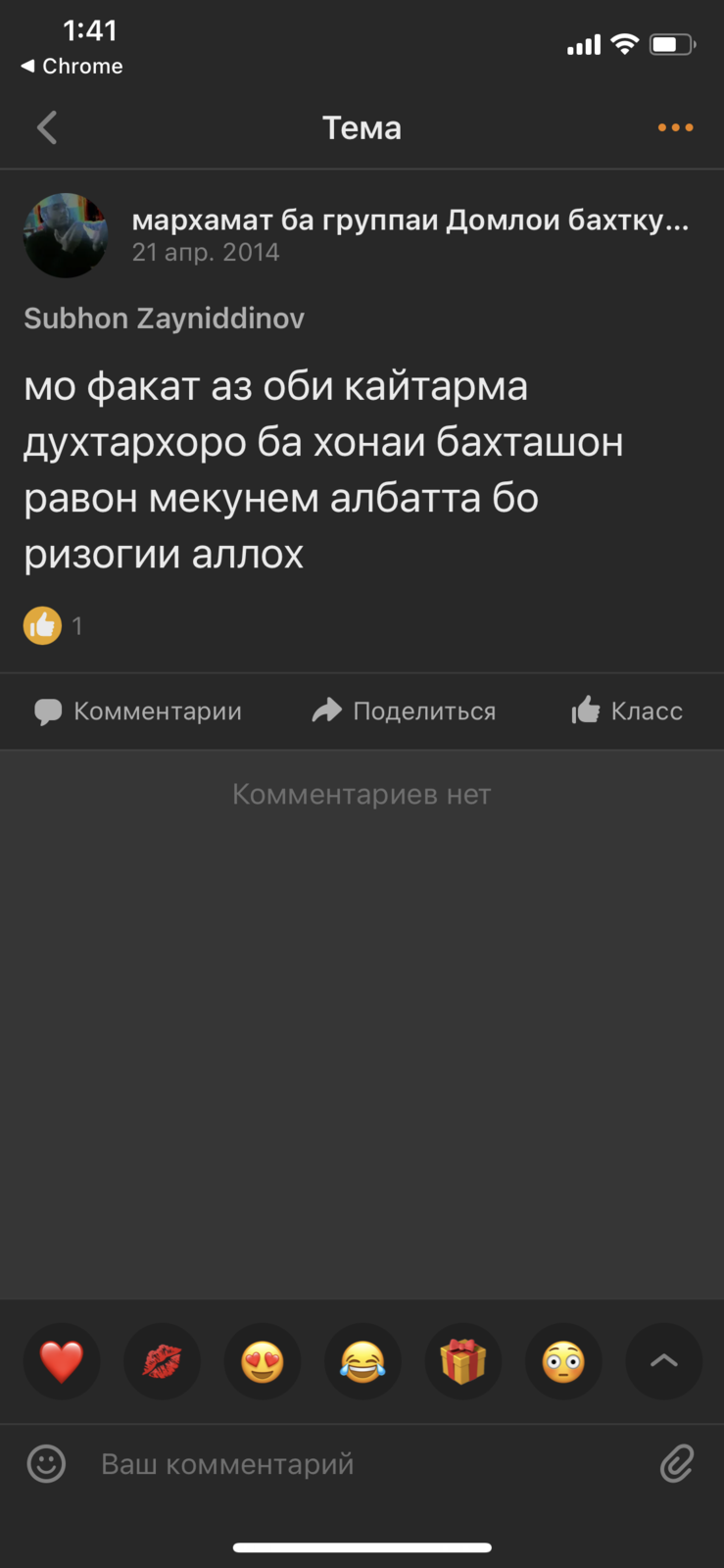Screen dimensions: 724x1568
Task: React with the heart-eyes emoji
Action: 263,1361
